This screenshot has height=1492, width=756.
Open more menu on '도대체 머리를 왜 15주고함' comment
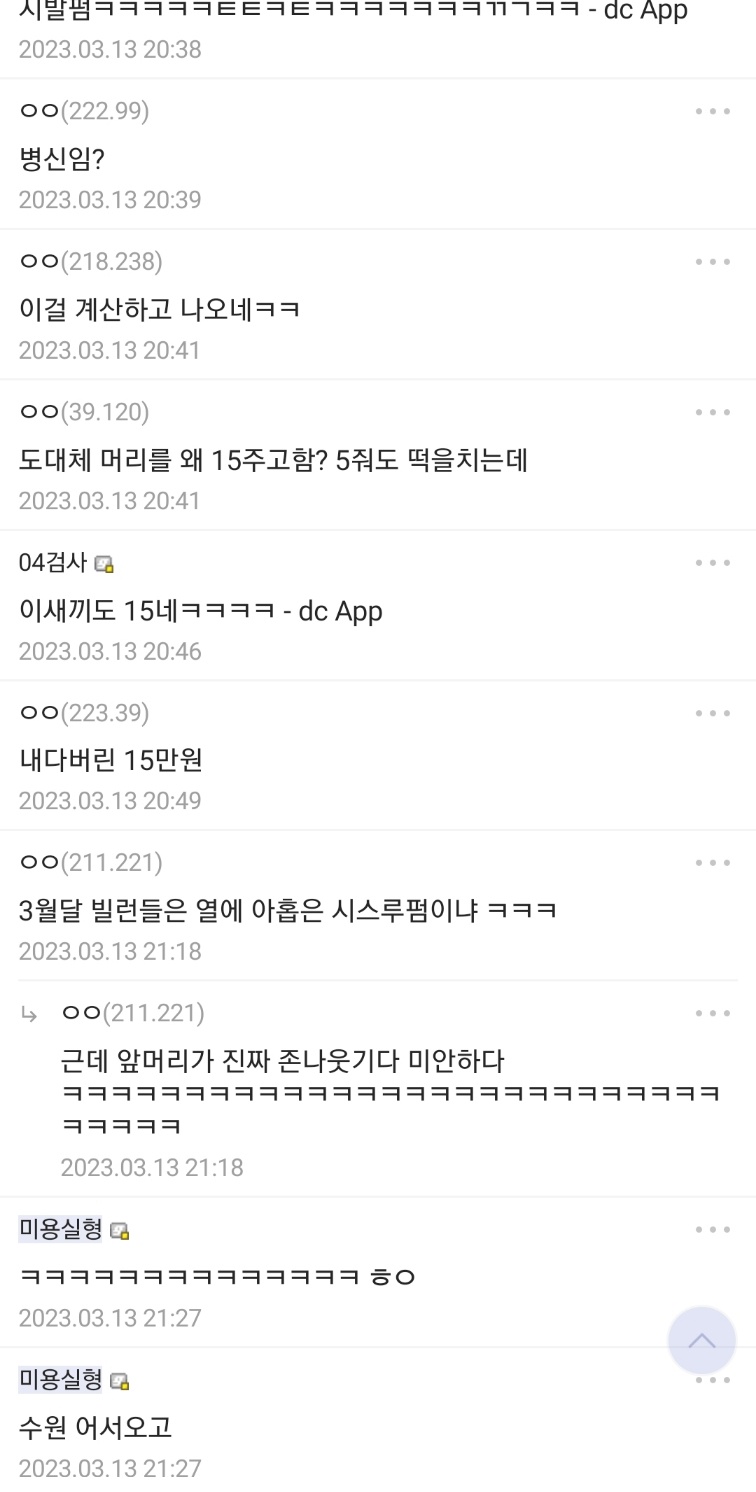pos(713,412)
